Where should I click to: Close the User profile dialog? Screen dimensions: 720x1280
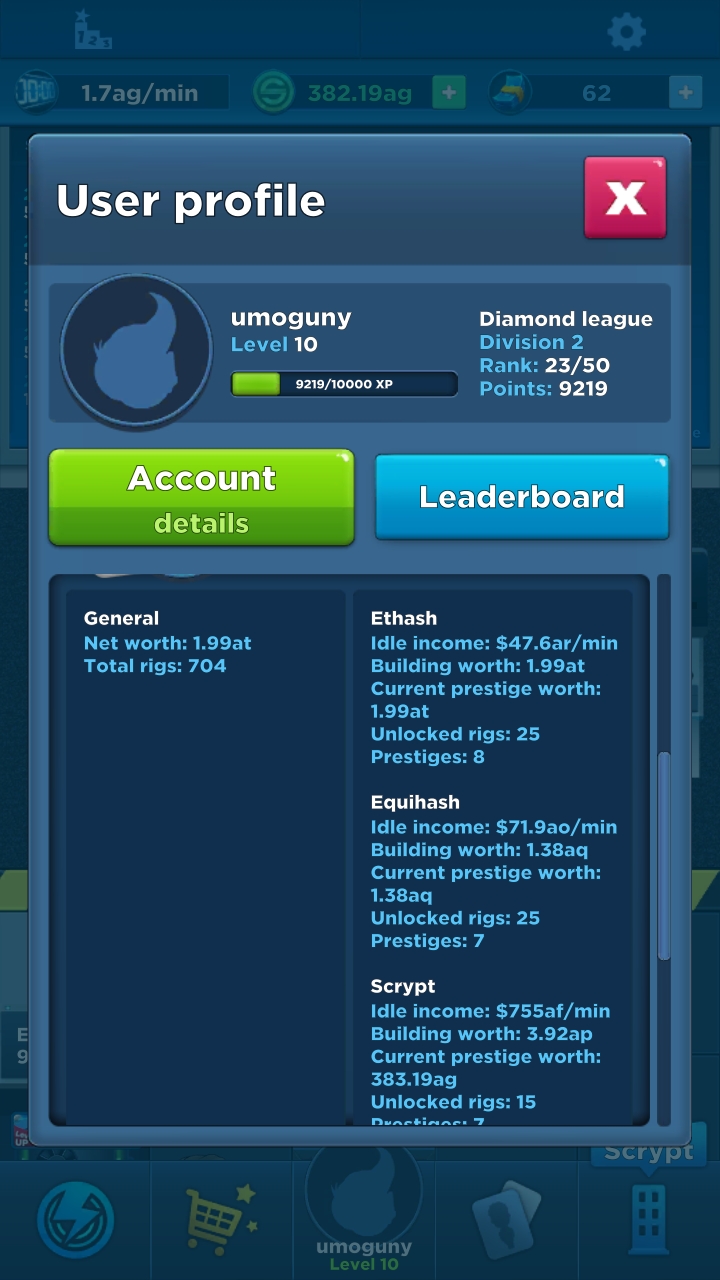click(625, 198)
